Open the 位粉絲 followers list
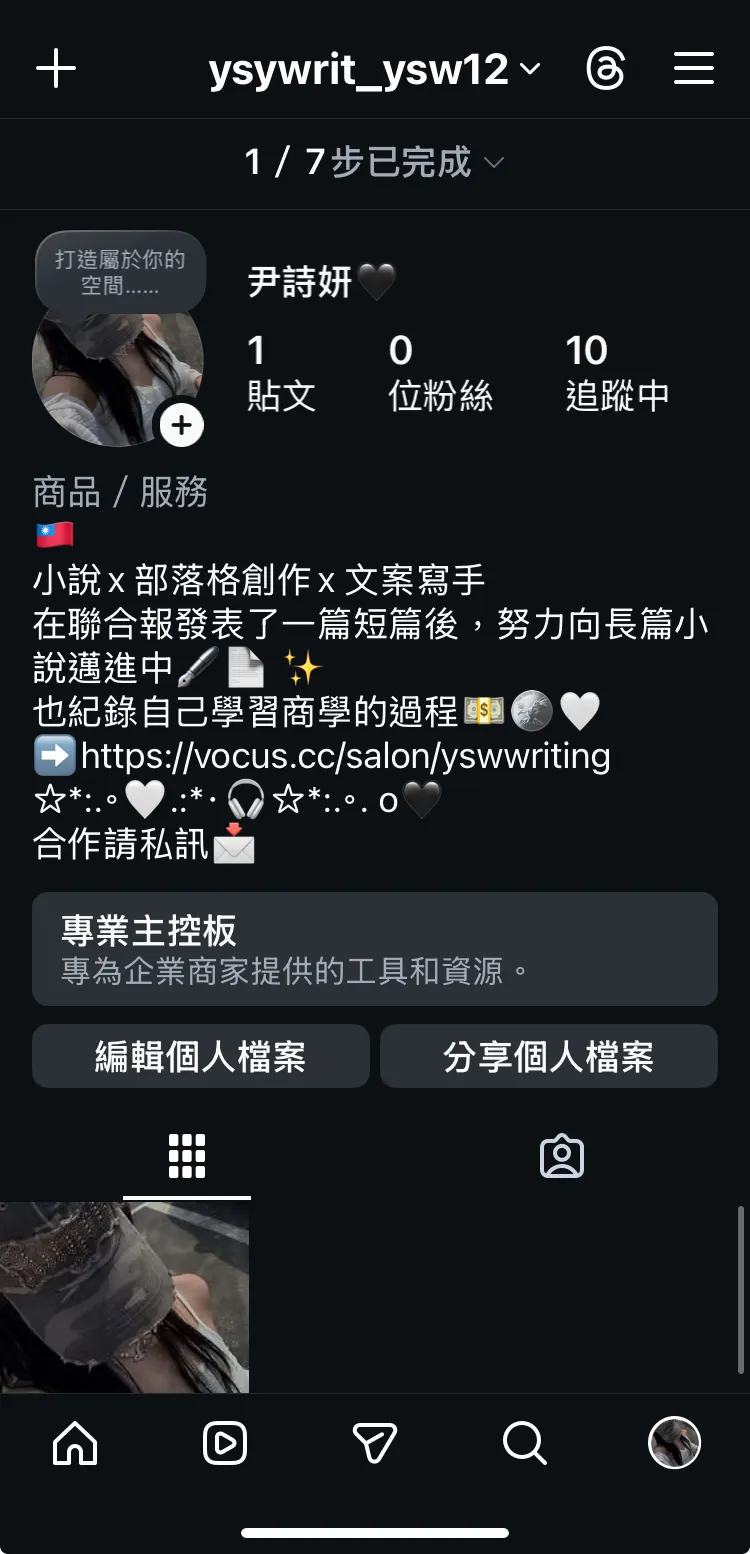Viewport: 750px width, 1554px height. (x=440, y=373)
